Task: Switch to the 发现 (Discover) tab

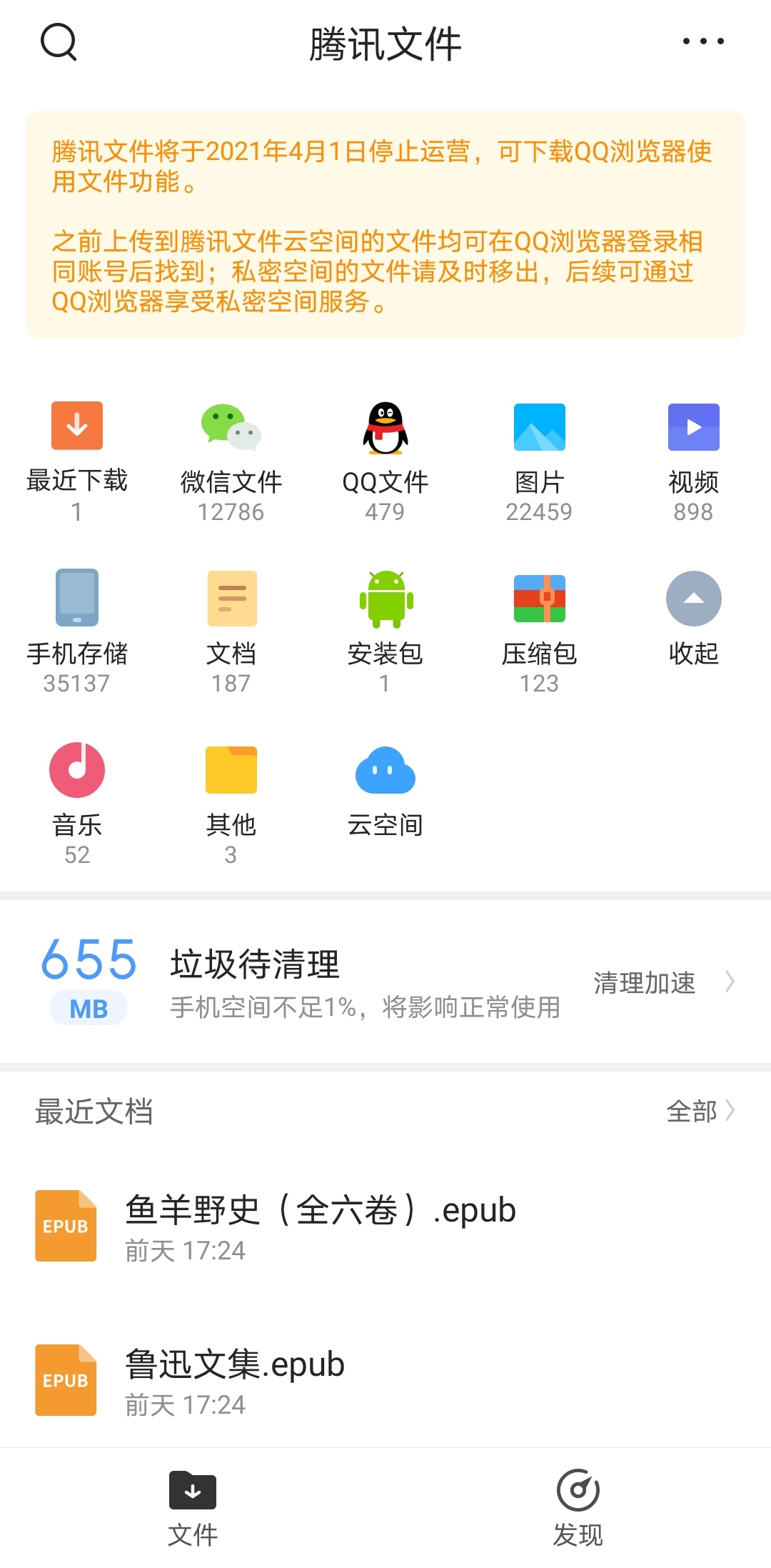Action: pos(578,1507)
